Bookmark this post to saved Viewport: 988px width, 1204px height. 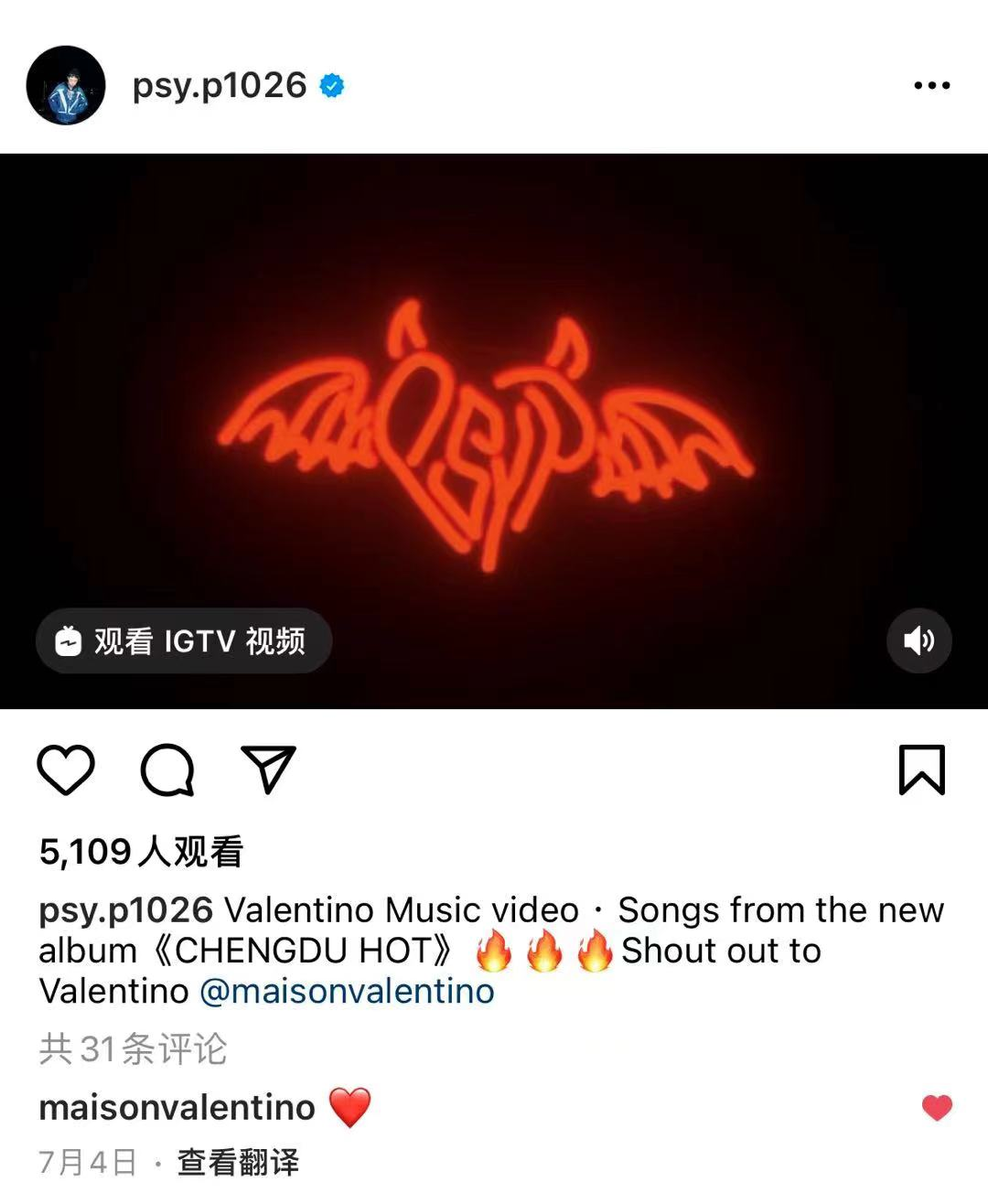tap(920, 769)
